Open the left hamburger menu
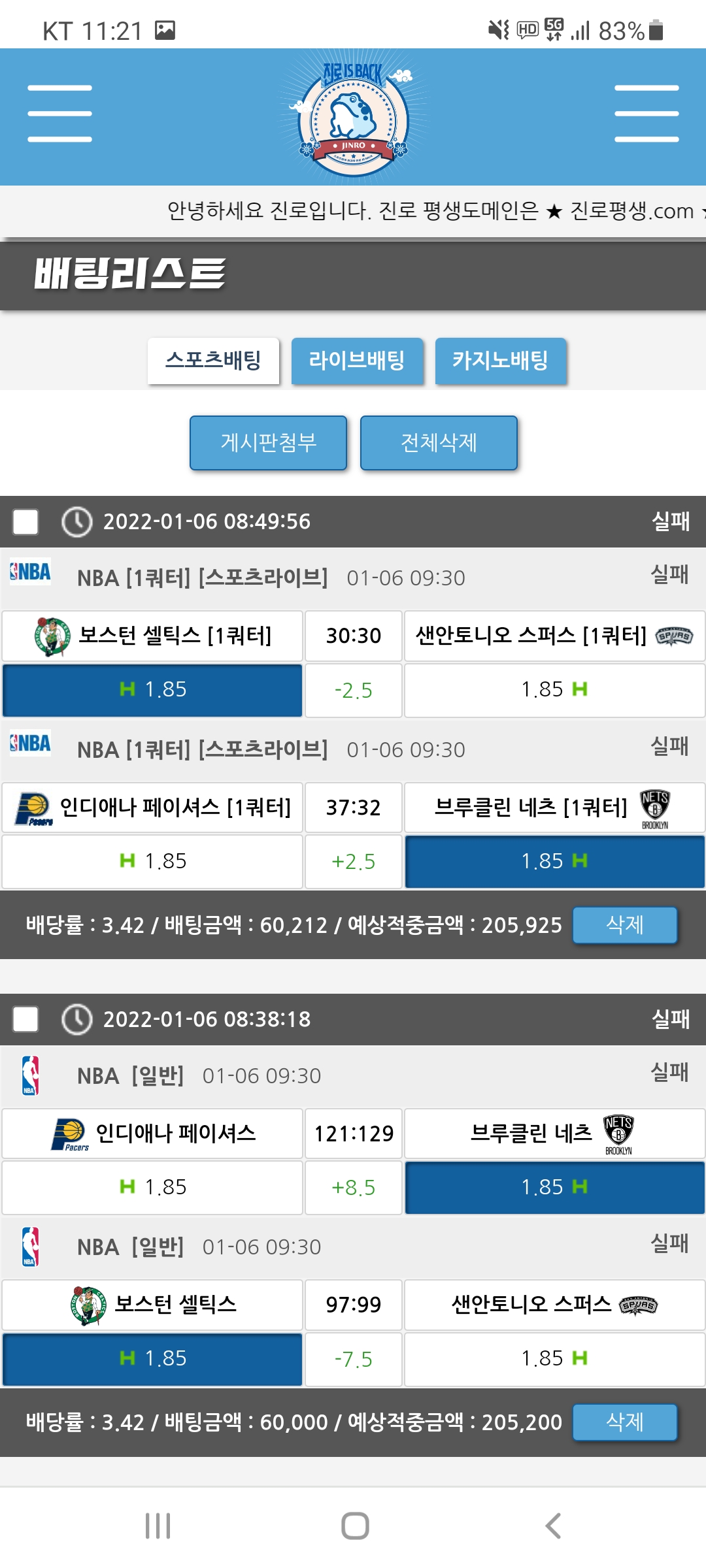This screenshot has width=706, height=1568. (59, 114)
